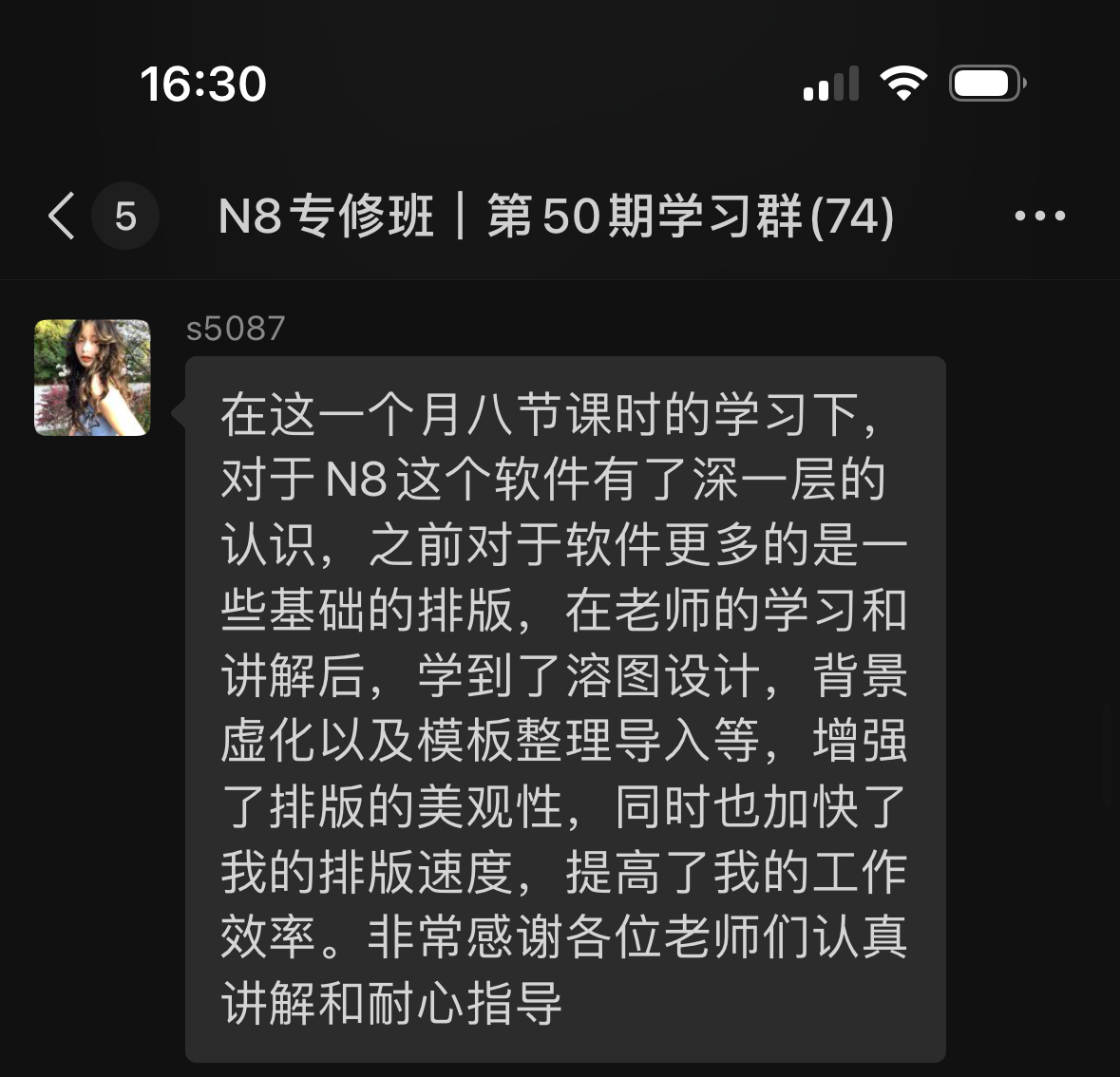Open s5087's profile avatar
The image size is (1120, 1077).
92,377
